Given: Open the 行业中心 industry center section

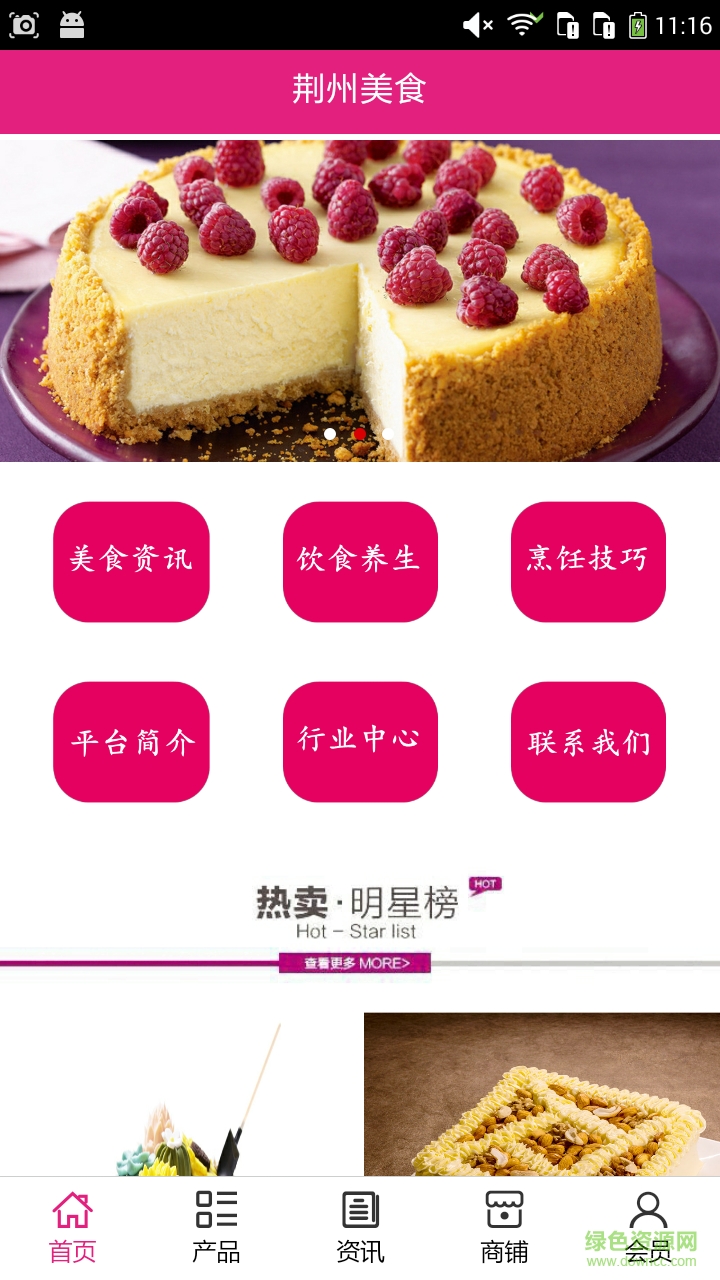Looking at the screenshot, I should pos(359,742).
